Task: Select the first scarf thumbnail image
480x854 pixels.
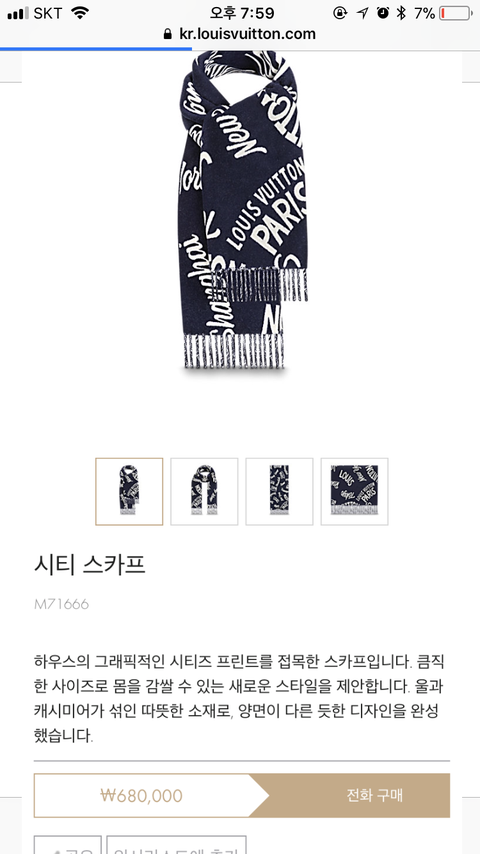Action: pyautogui.click(x=129, y=491)
